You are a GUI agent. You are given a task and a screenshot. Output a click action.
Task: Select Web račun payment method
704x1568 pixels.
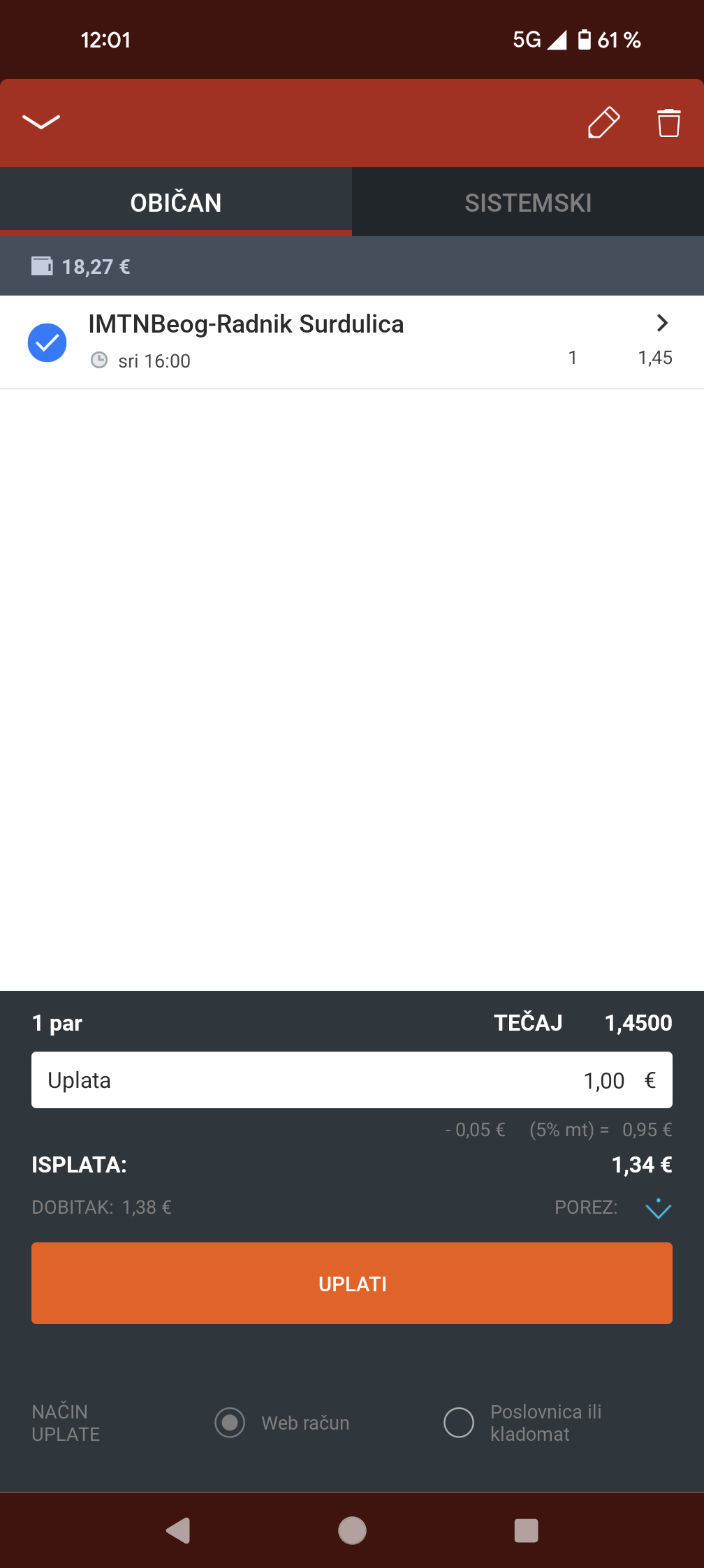(x=282, y=1423)
